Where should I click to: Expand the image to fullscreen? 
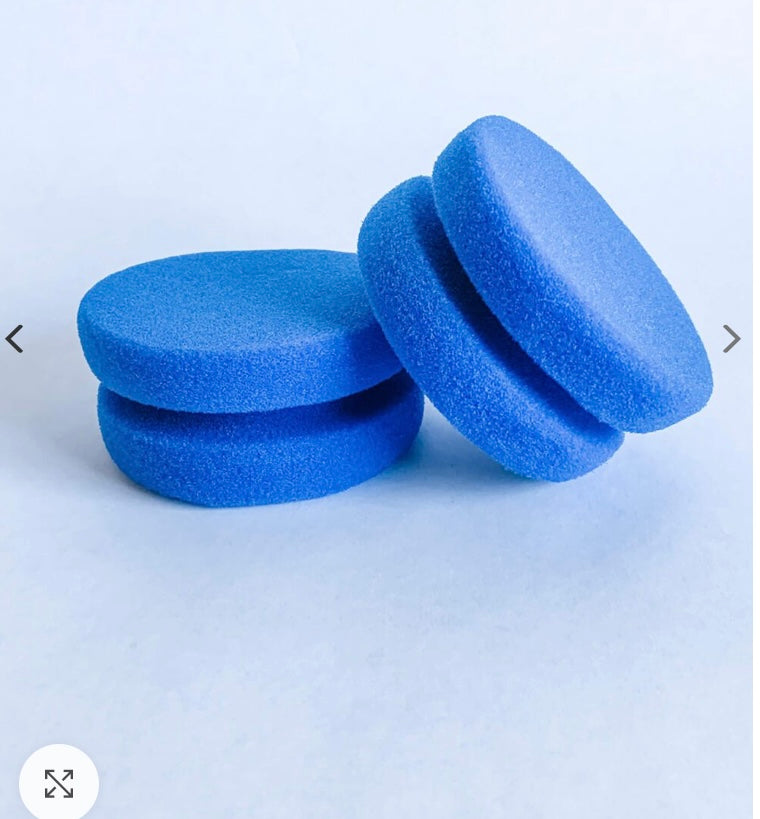58,783
